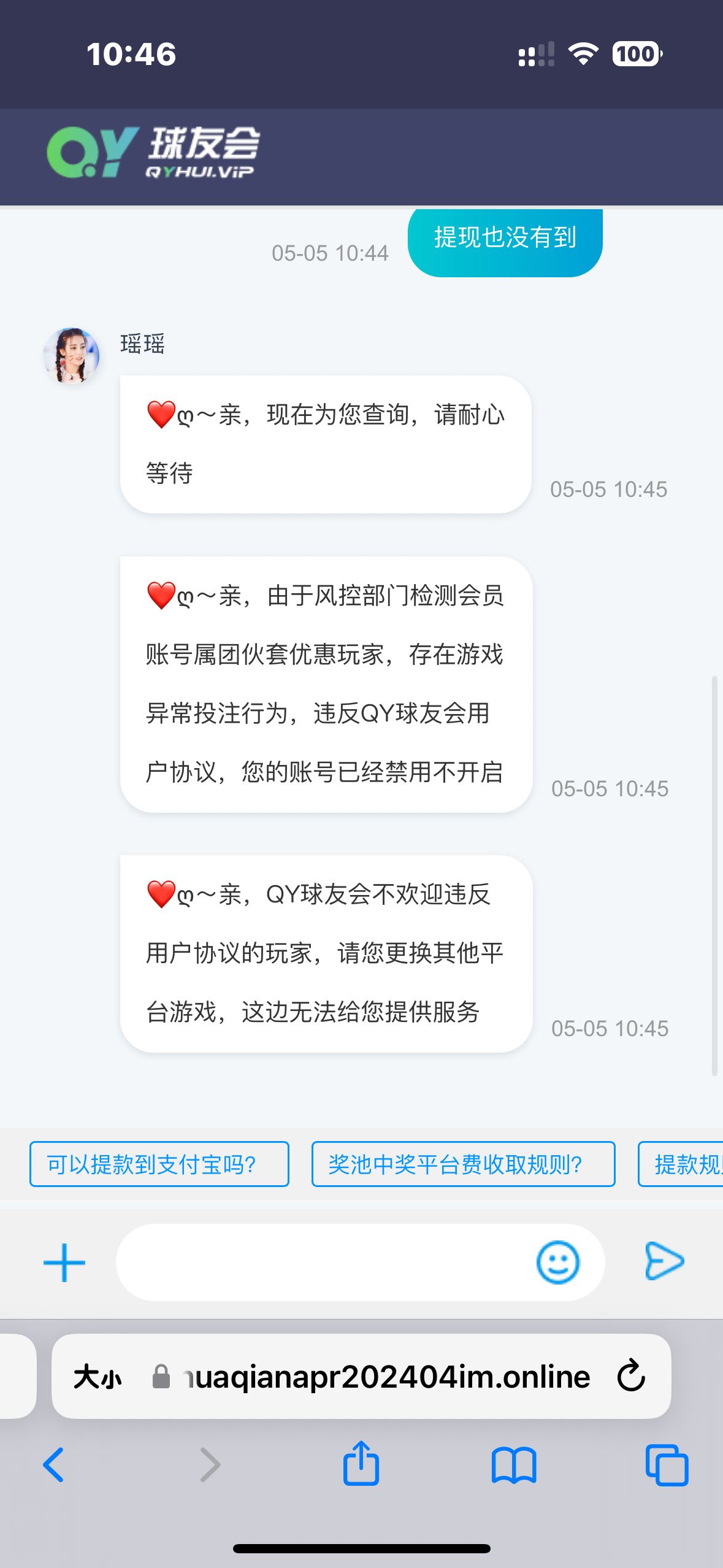Open Safari bookmarks

click(514, 1465)
